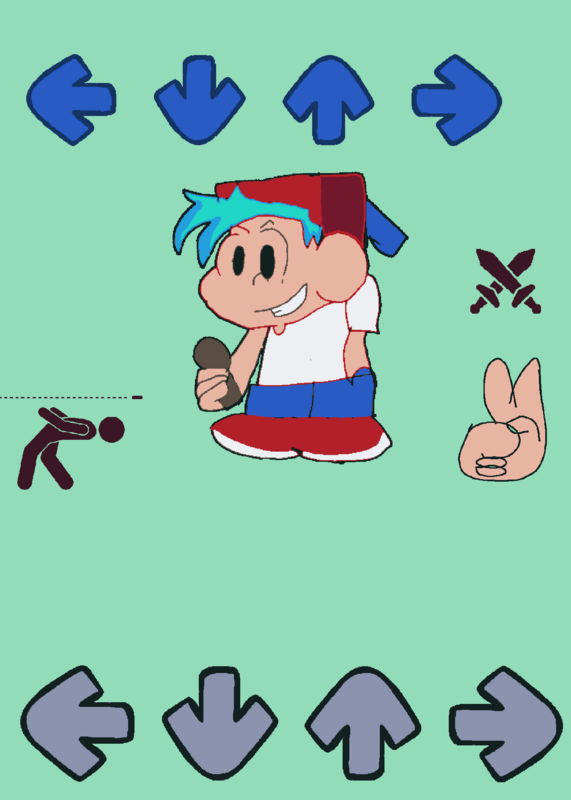Tap the crossed swords icon
571x800 pixels.
point(506,281)
